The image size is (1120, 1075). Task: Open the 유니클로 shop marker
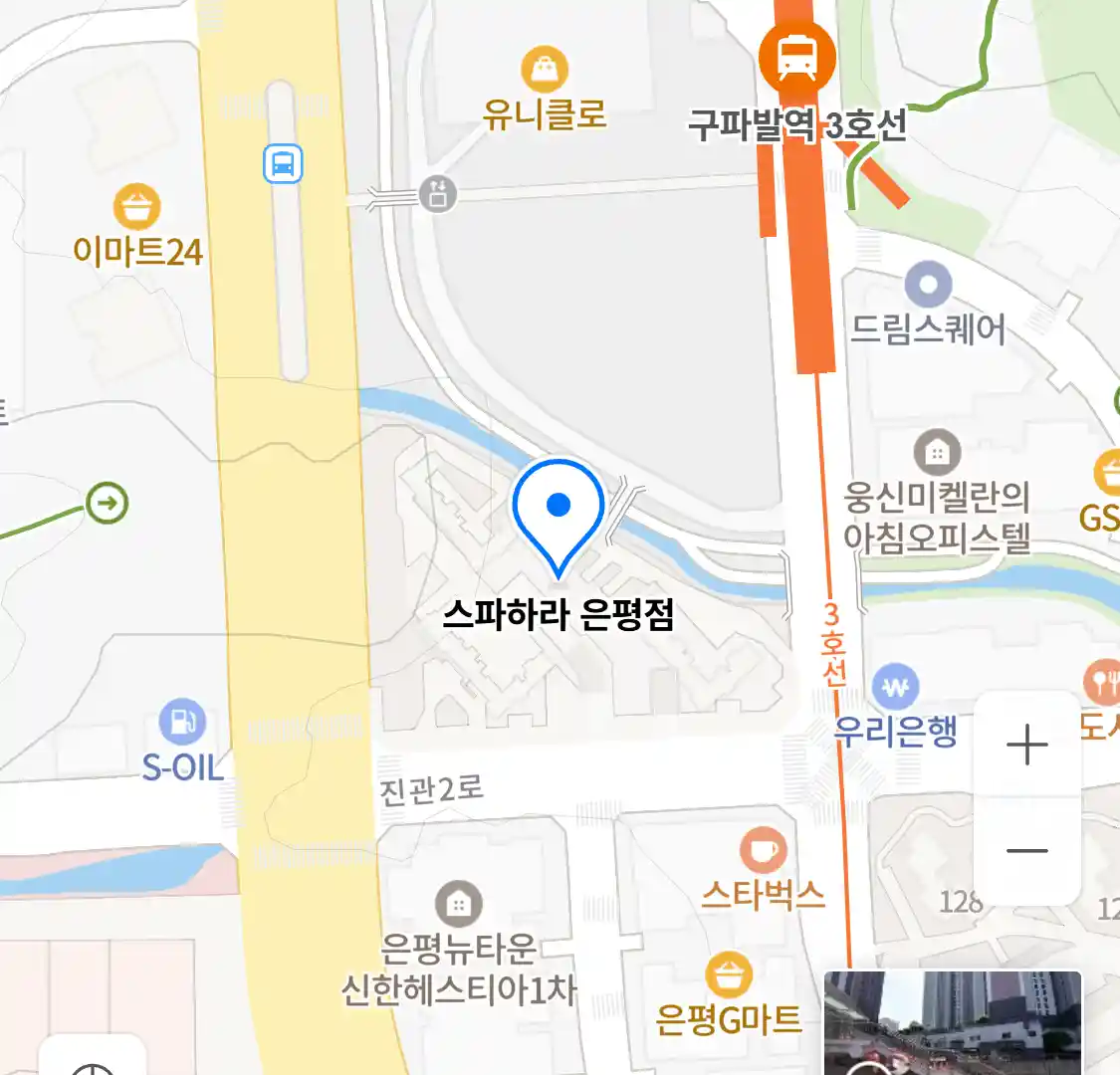(545, 71)
